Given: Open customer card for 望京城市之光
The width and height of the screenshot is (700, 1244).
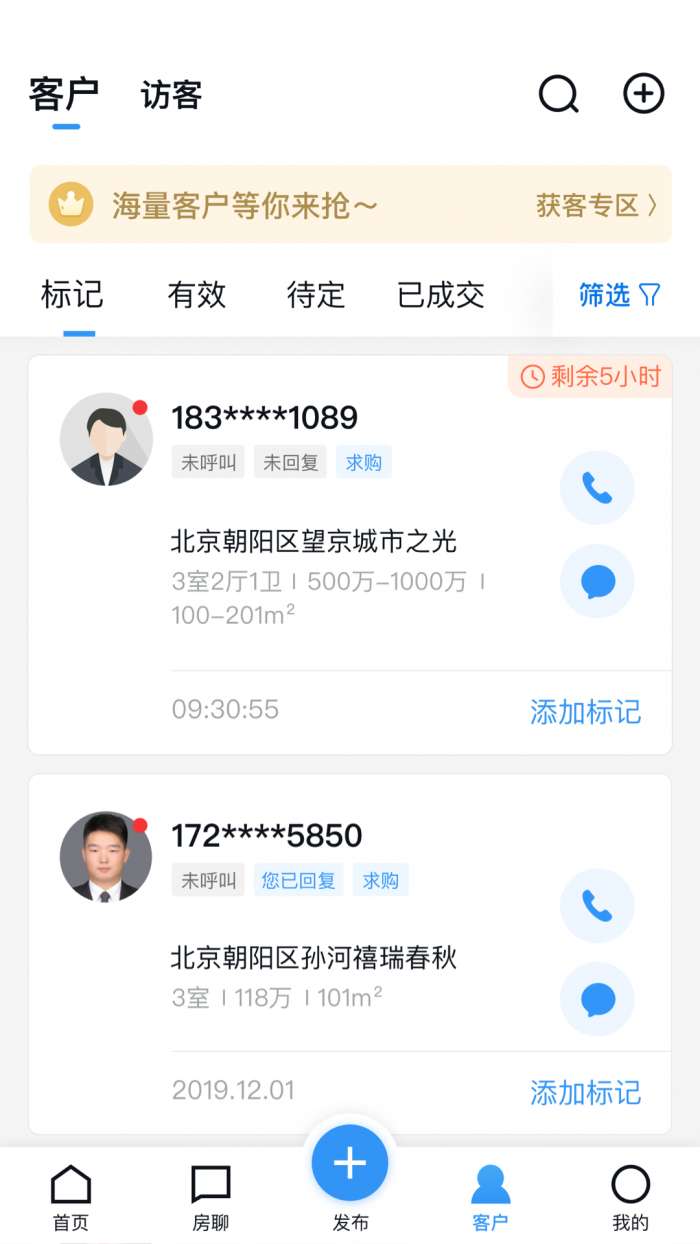Looking at the screenshot, I should coord(313,541).
